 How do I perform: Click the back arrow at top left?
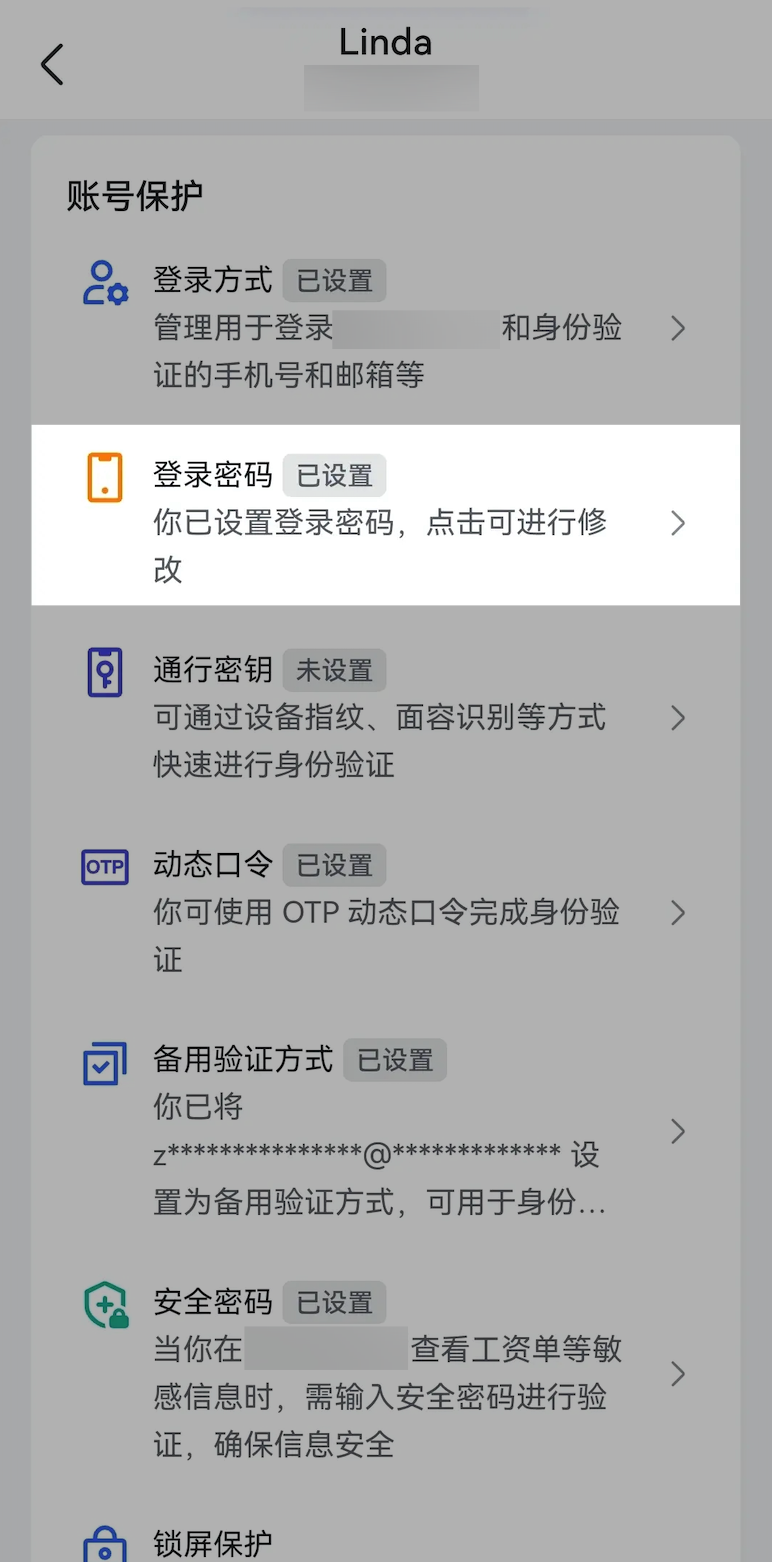pyautogui.click(x=52, y=64)
